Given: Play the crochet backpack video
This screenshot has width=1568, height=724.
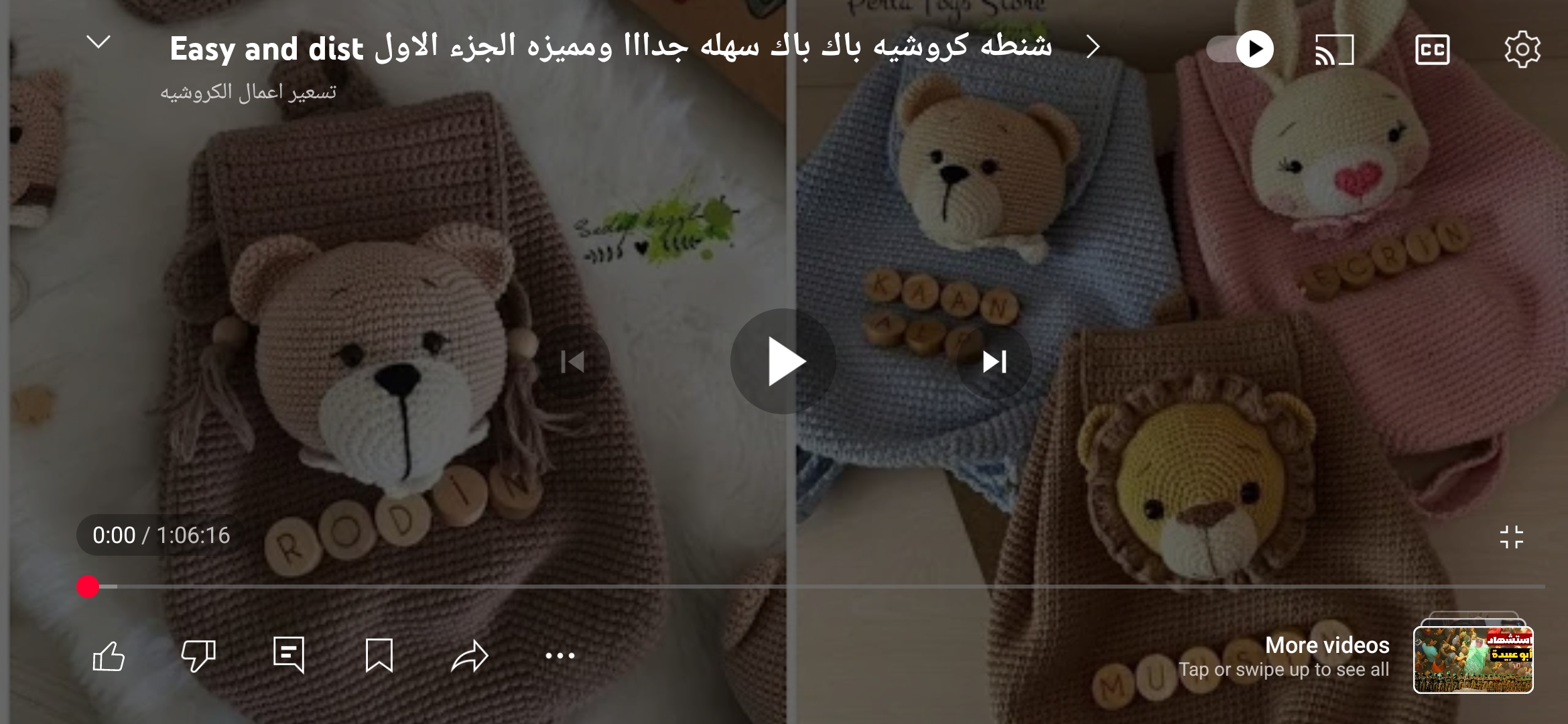Looking at the screenshot, I should click(783, 362).
